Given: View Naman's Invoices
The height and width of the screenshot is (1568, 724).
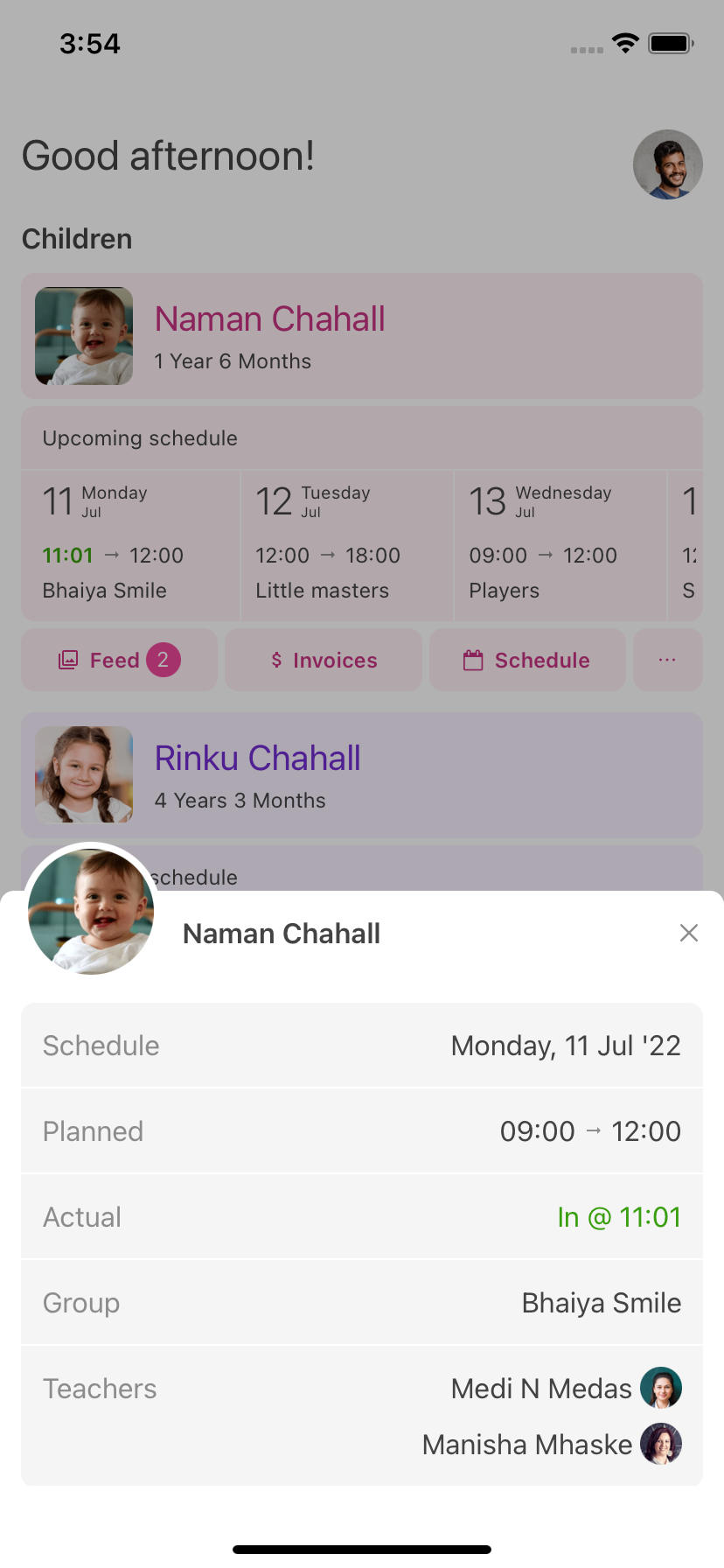Looking at the screenshot, I should (324, 660).
